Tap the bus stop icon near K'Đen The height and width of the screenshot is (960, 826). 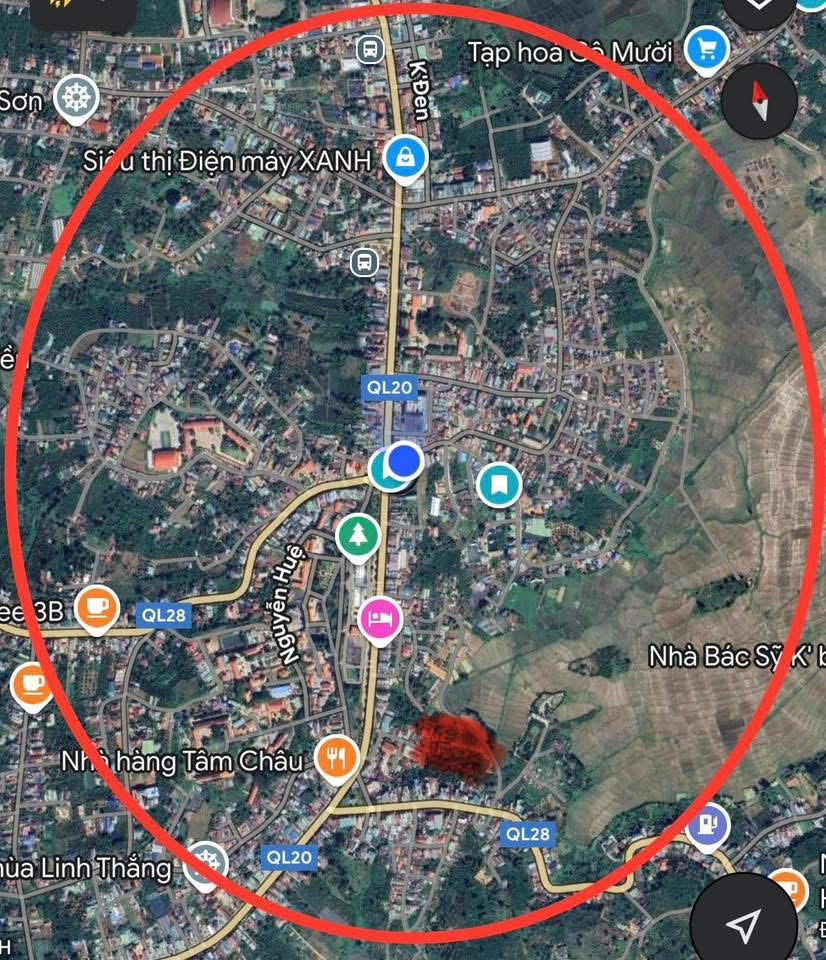(370, 47)
